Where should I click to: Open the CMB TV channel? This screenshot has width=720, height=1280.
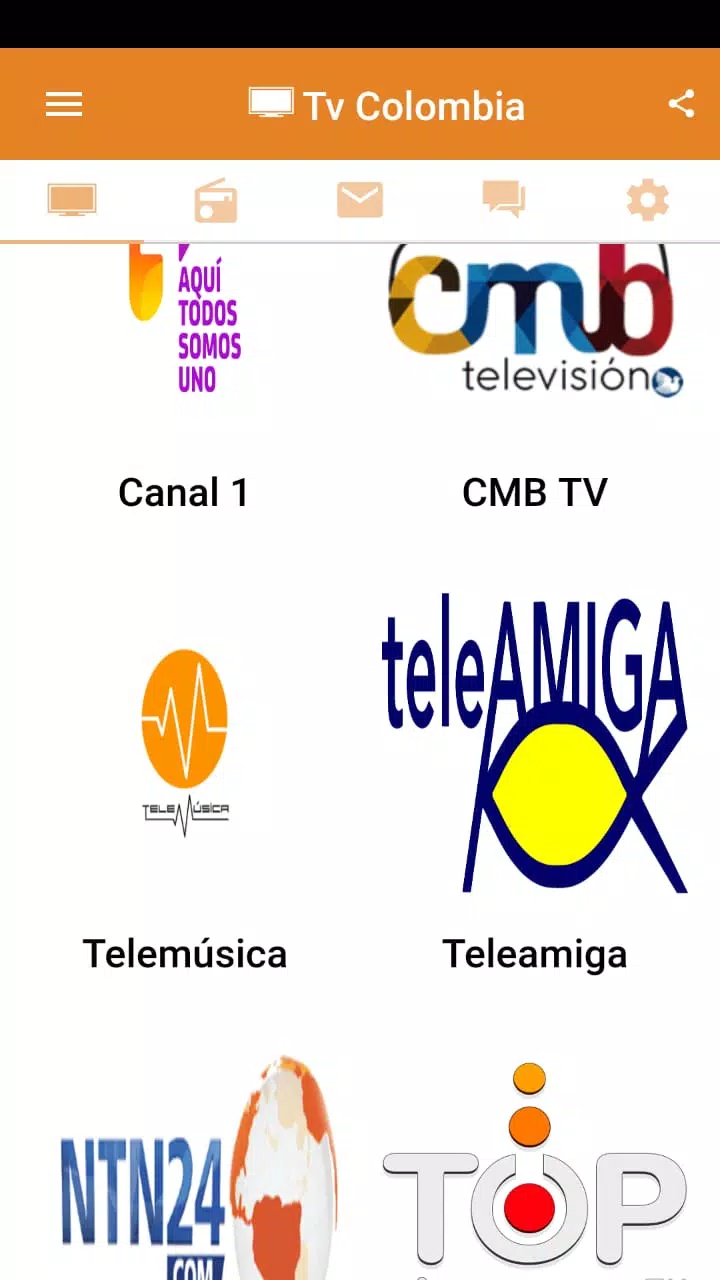(535, 380)
